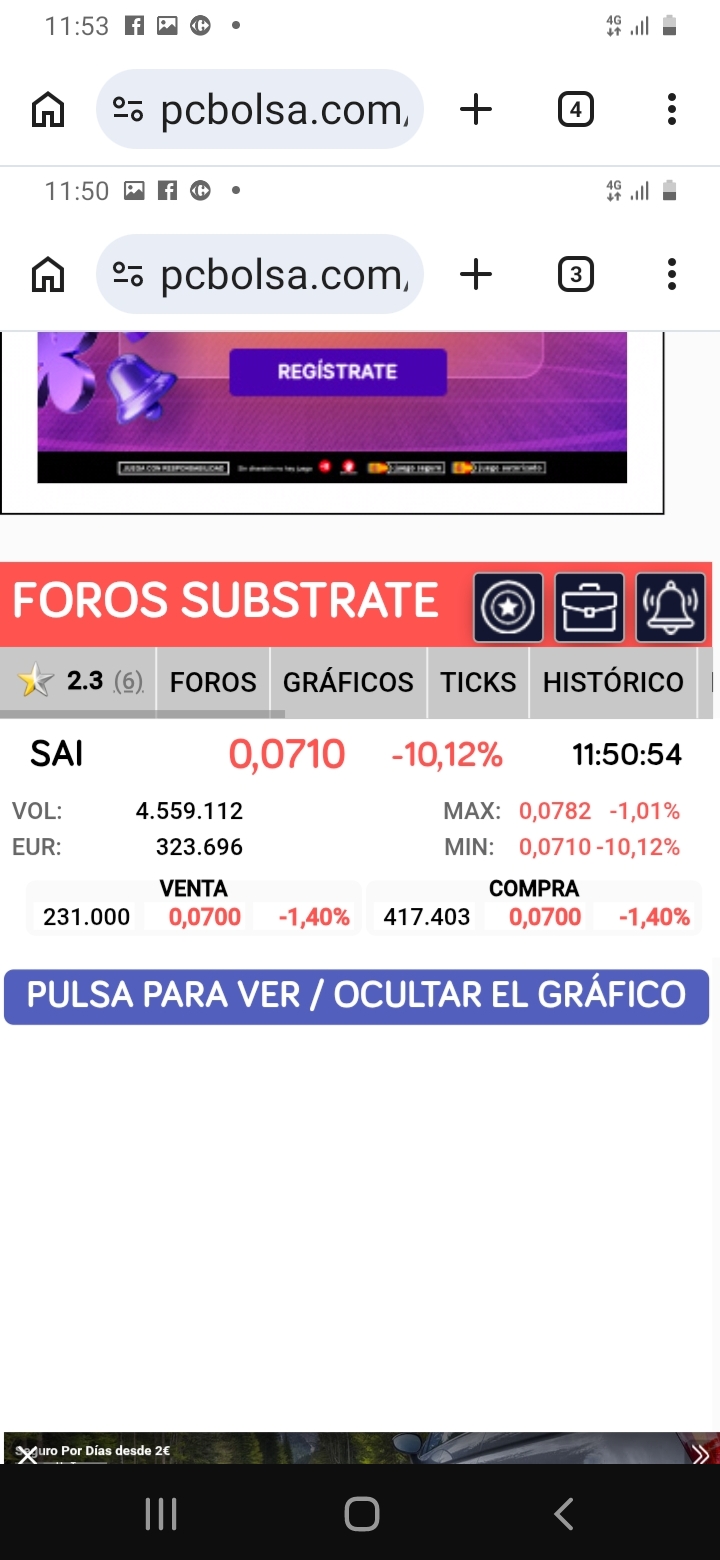Image resolution: width=720 pixels, height=1560 pixels.
Task: Open the 2.3 star rating with 6 votes
Action: [80, 682]
